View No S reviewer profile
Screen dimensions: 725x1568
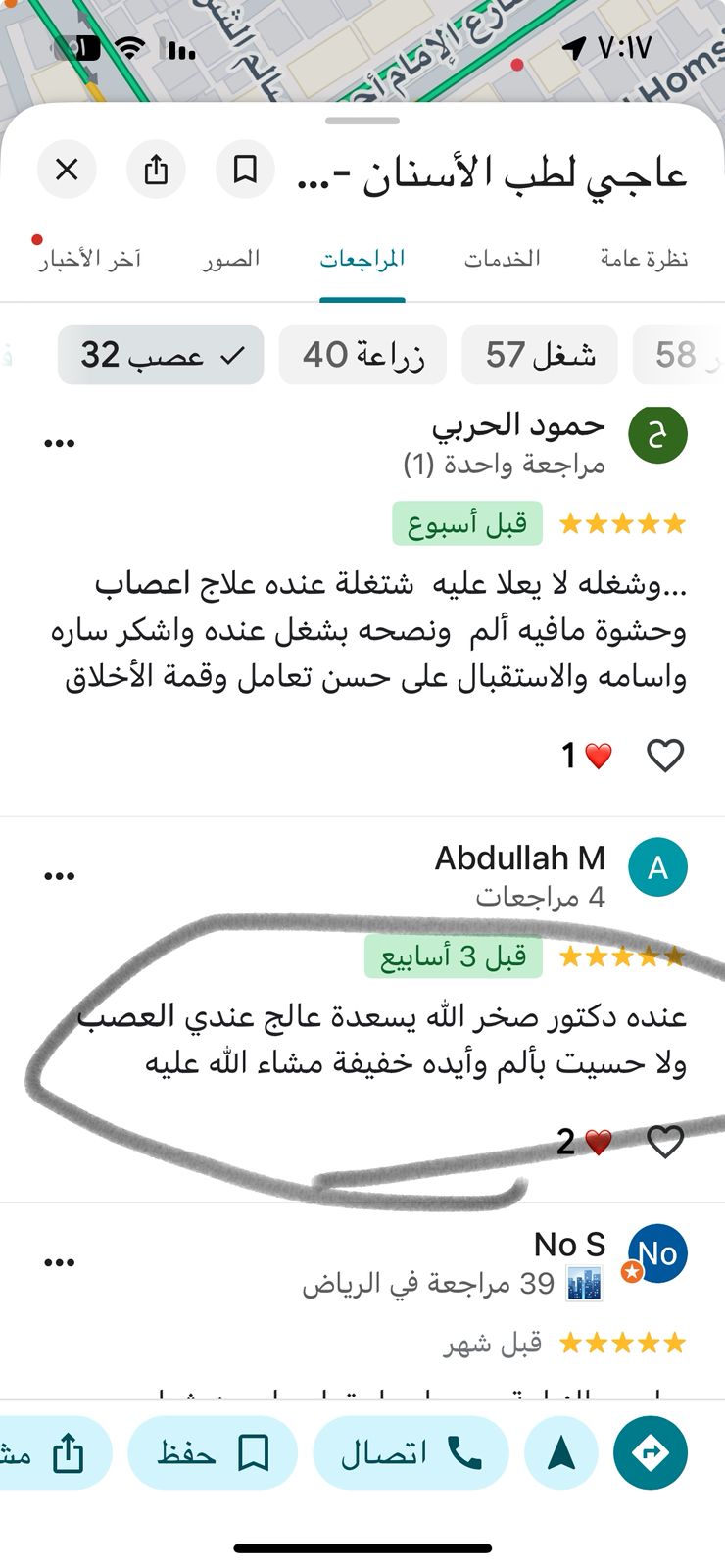(657, 1253)
